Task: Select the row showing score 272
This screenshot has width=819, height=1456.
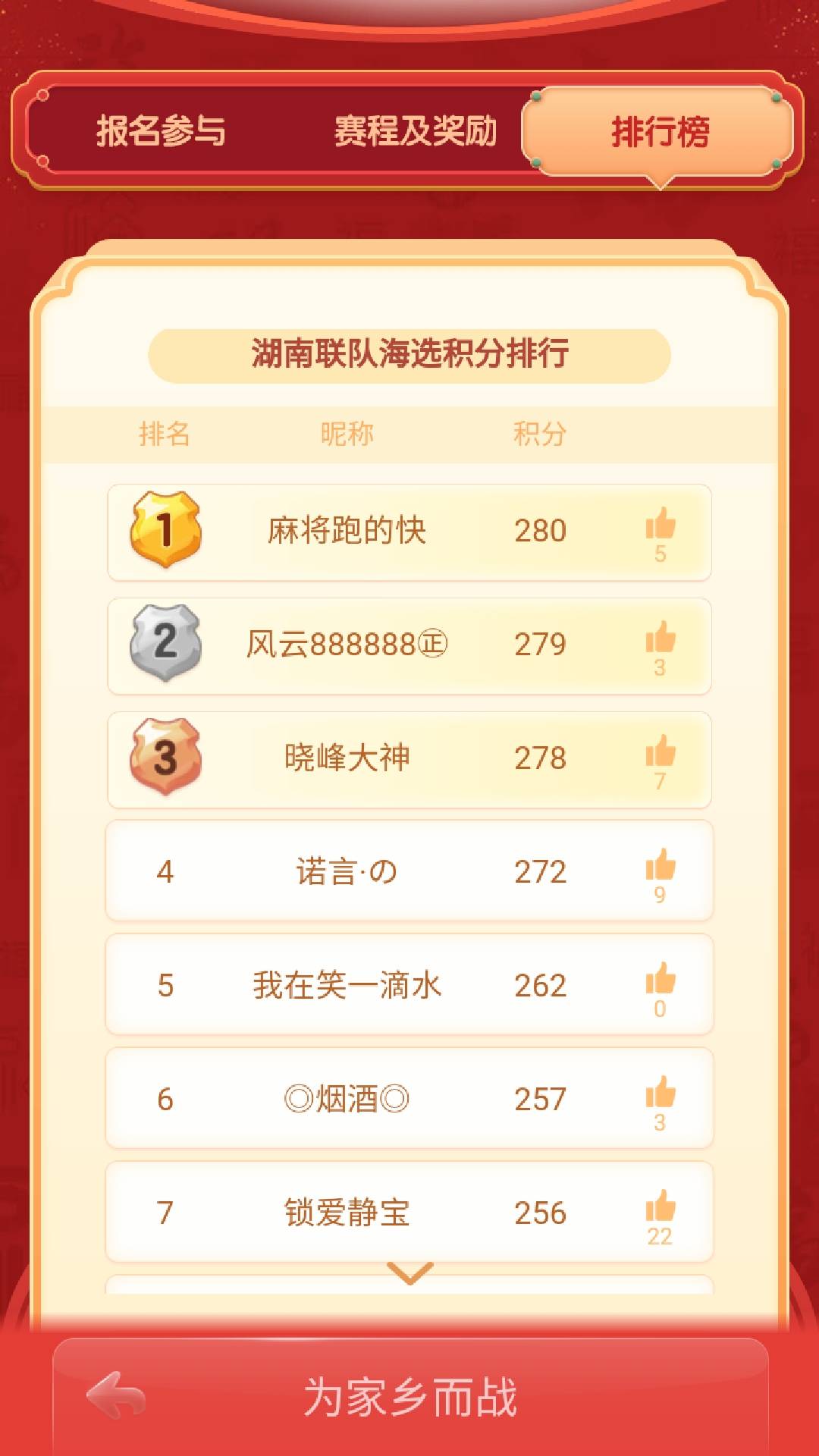Action: point(409,872)
